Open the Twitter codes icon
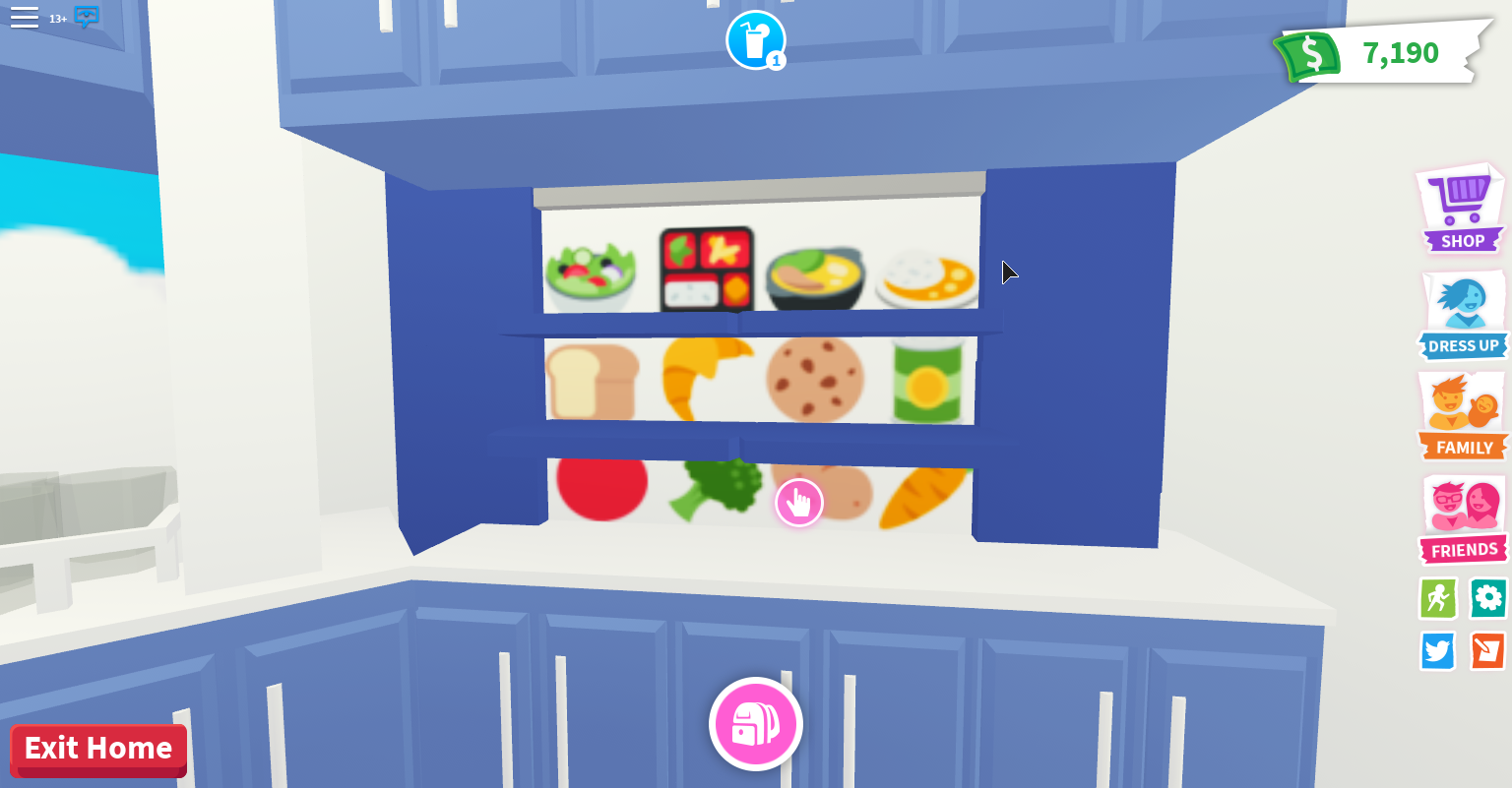Screen dimensions: 1512x788 pyautogui.click(x=1437, y=650)
